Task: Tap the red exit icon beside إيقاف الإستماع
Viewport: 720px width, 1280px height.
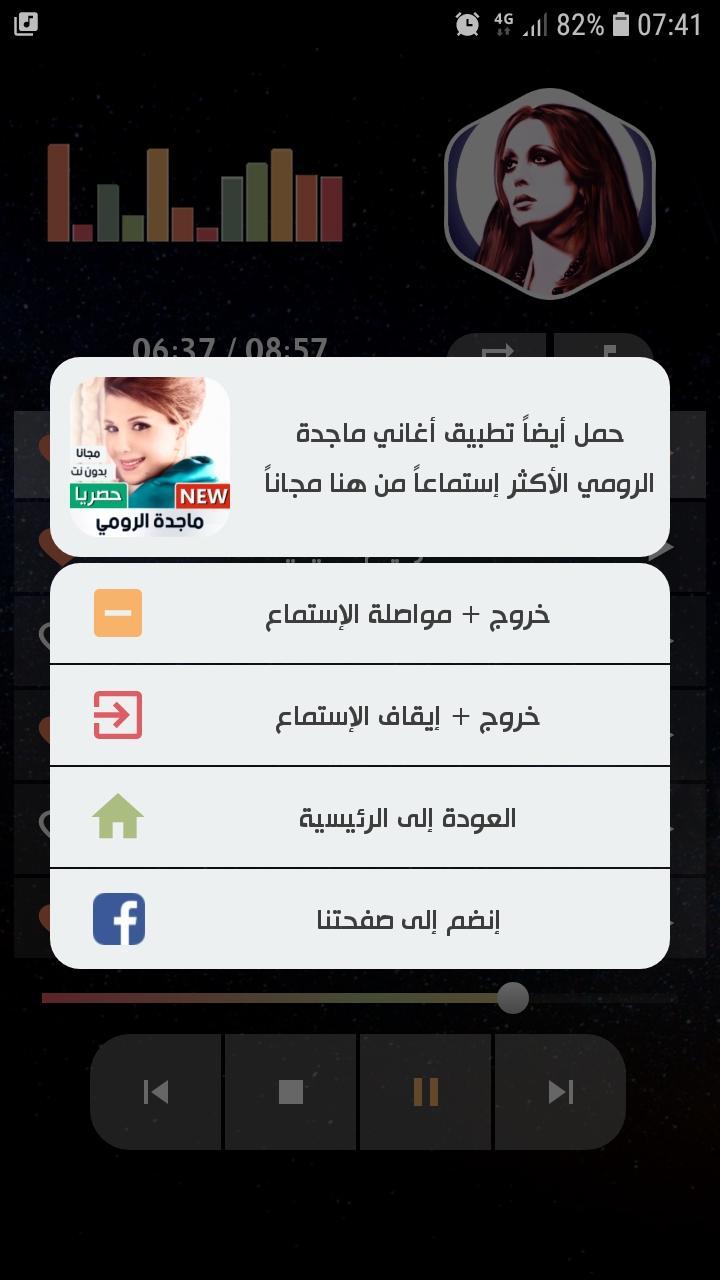Action: tap(119, 713)
